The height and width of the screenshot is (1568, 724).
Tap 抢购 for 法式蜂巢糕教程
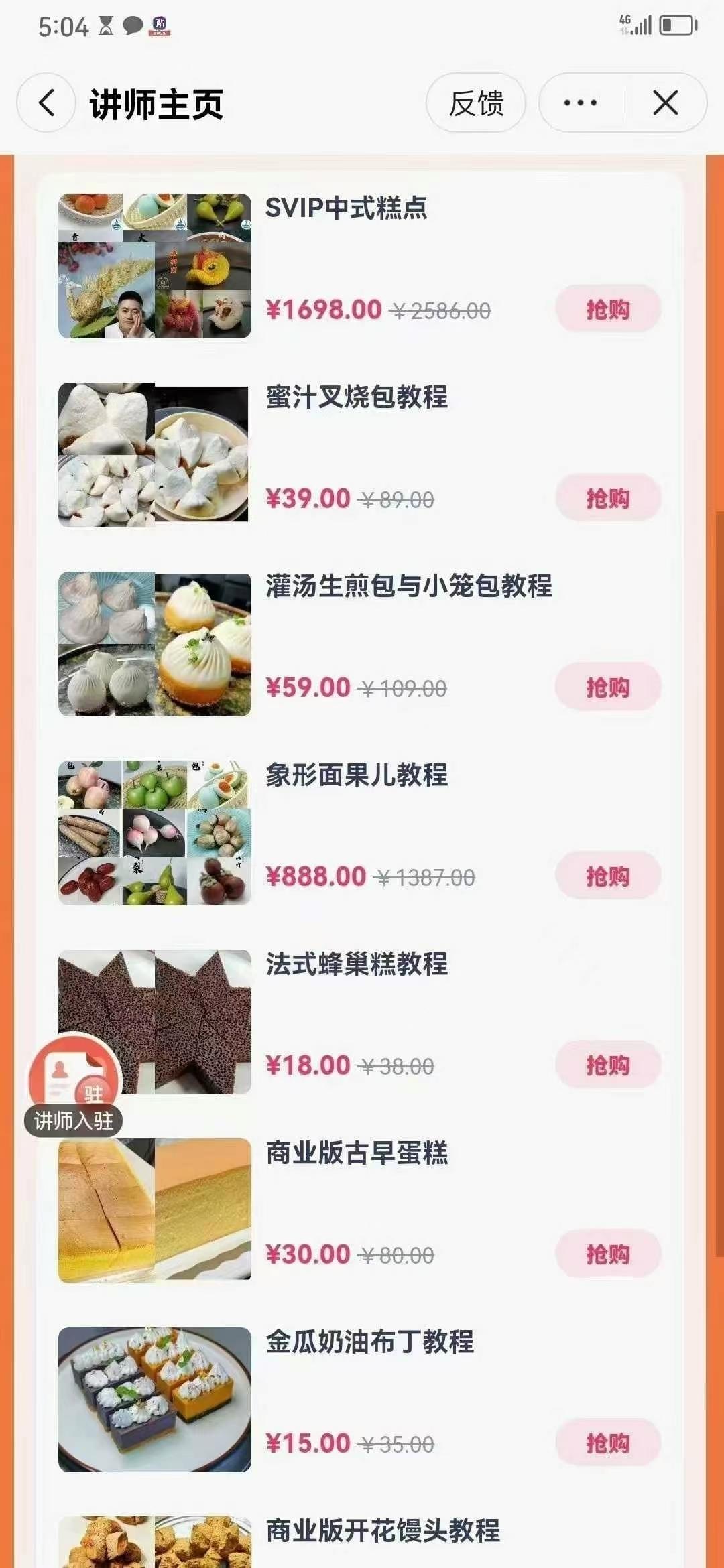608,1065
